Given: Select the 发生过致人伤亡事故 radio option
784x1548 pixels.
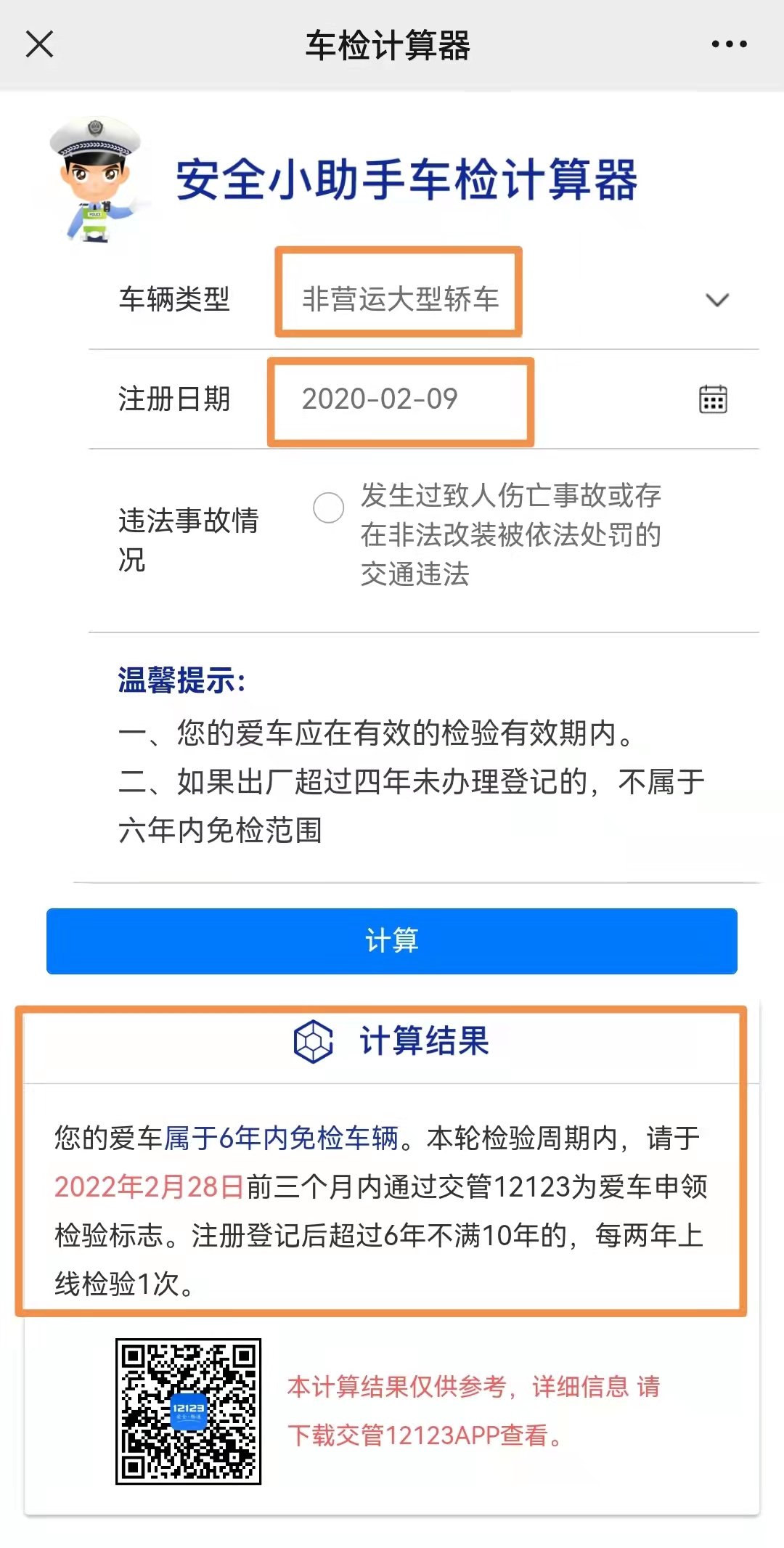Looking at the screenshot, I should tap(328, 508).
